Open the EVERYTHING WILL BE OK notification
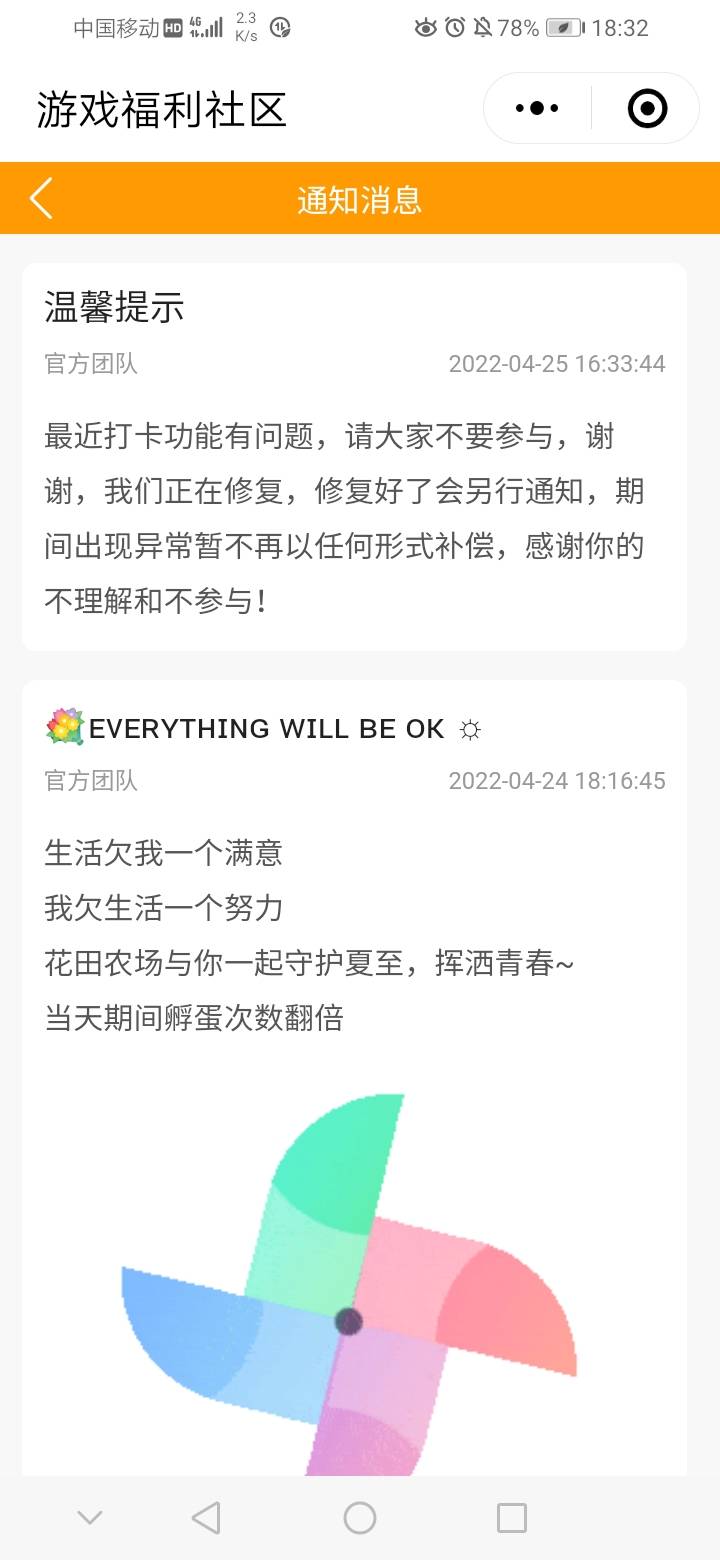Viewport: 720px width, 1560px height. (x=266, y=729)
